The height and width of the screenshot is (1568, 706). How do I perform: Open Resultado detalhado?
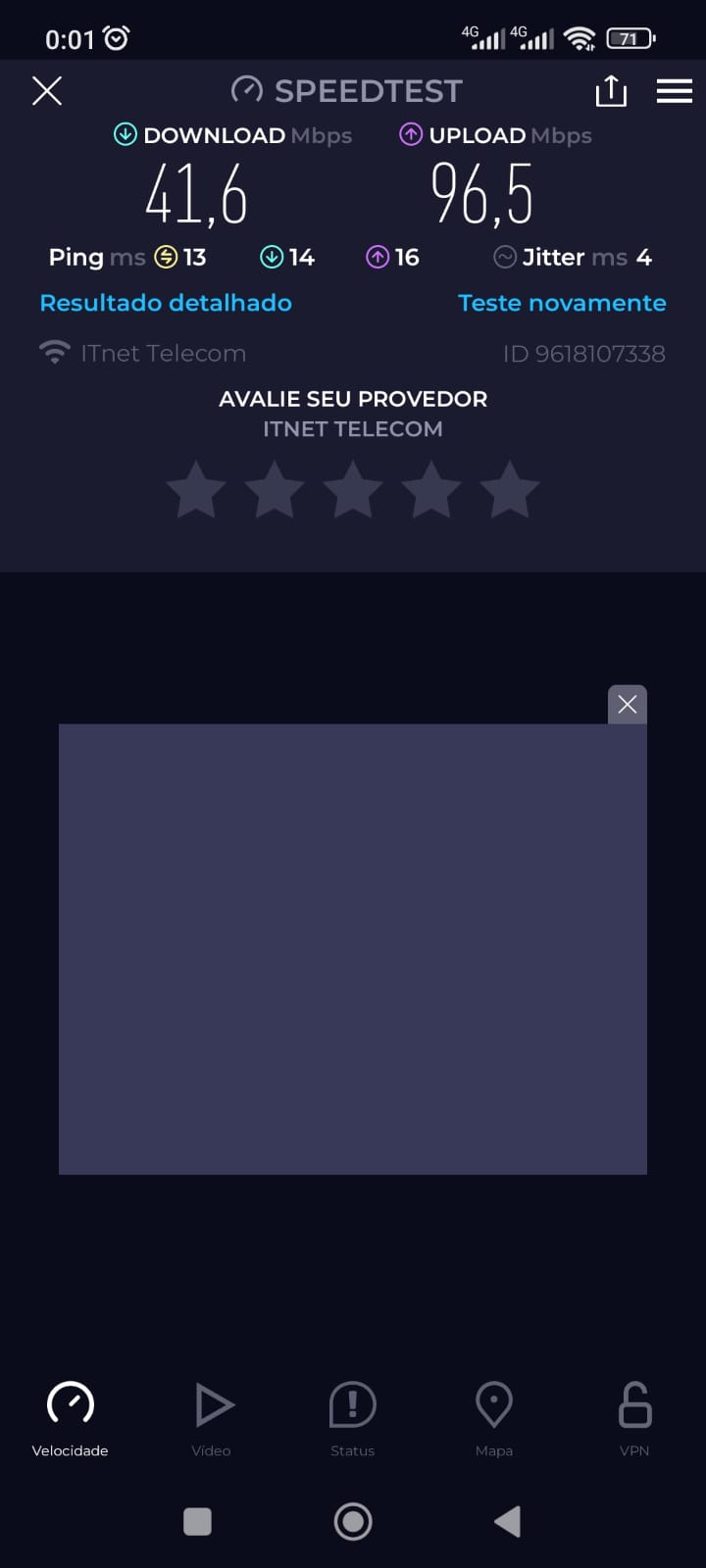pos(166,303)
